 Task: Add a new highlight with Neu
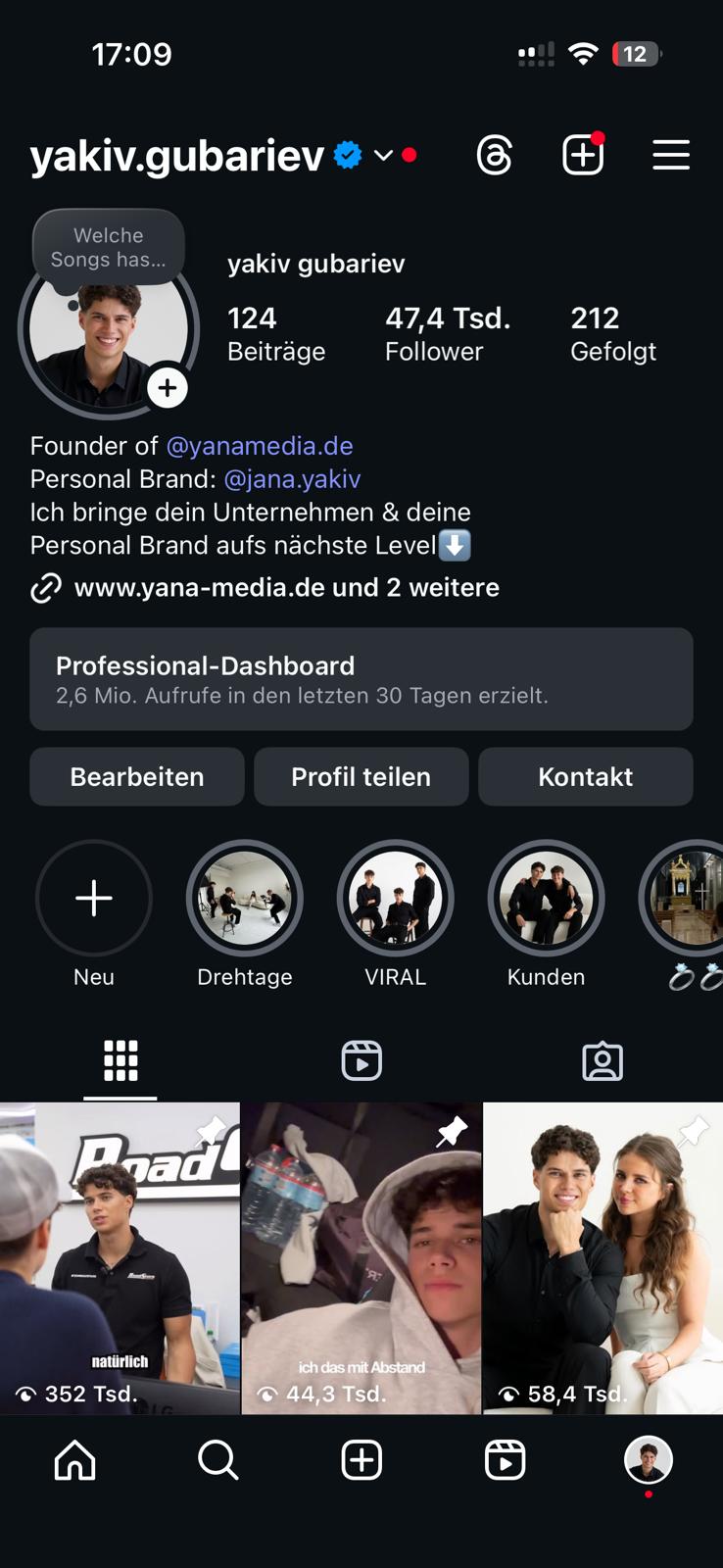94,898
